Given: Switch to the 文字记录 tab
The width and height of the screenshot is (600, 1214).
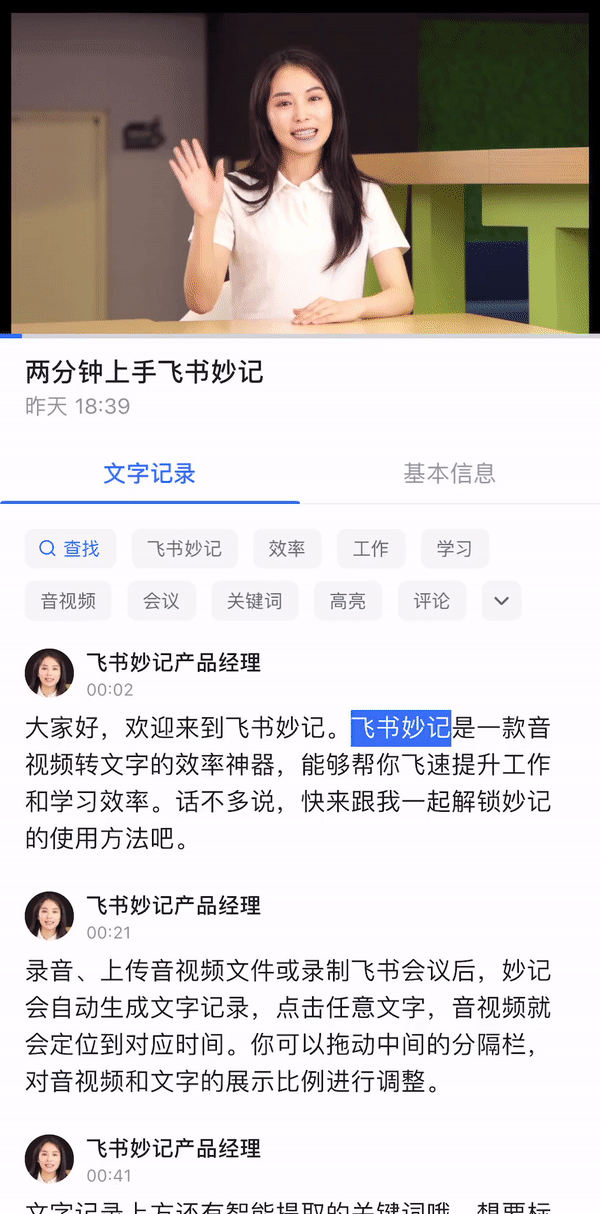Looking at the screenshot, I should tap(150, 473).
